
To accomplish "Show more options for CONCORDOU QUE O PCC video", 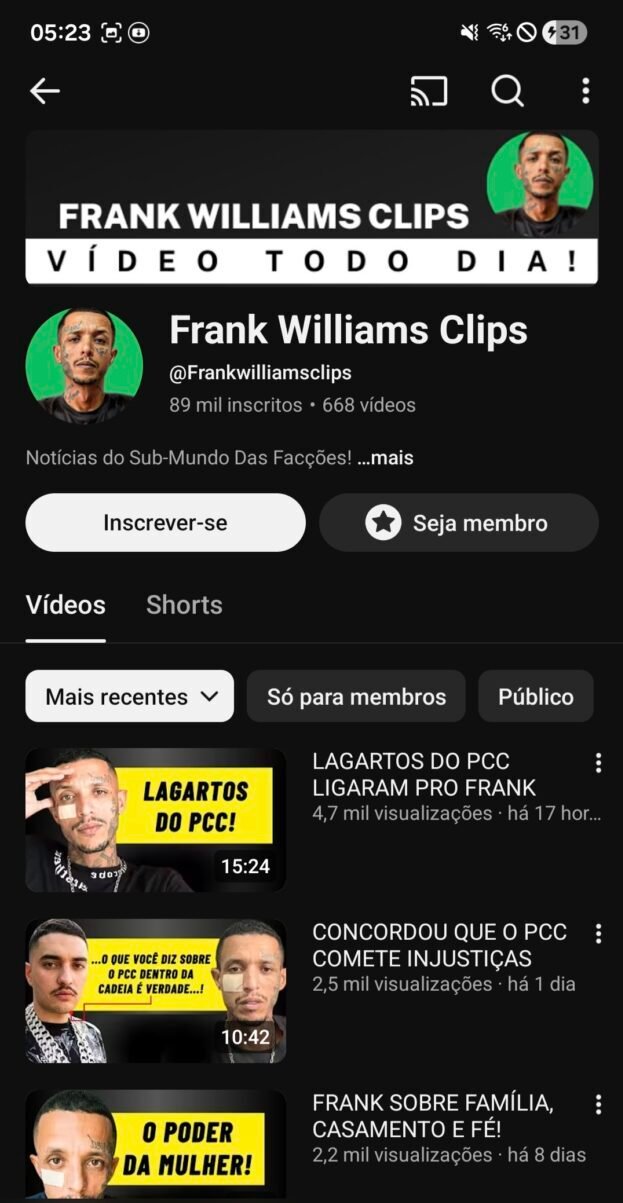I will tap(598, 934).
